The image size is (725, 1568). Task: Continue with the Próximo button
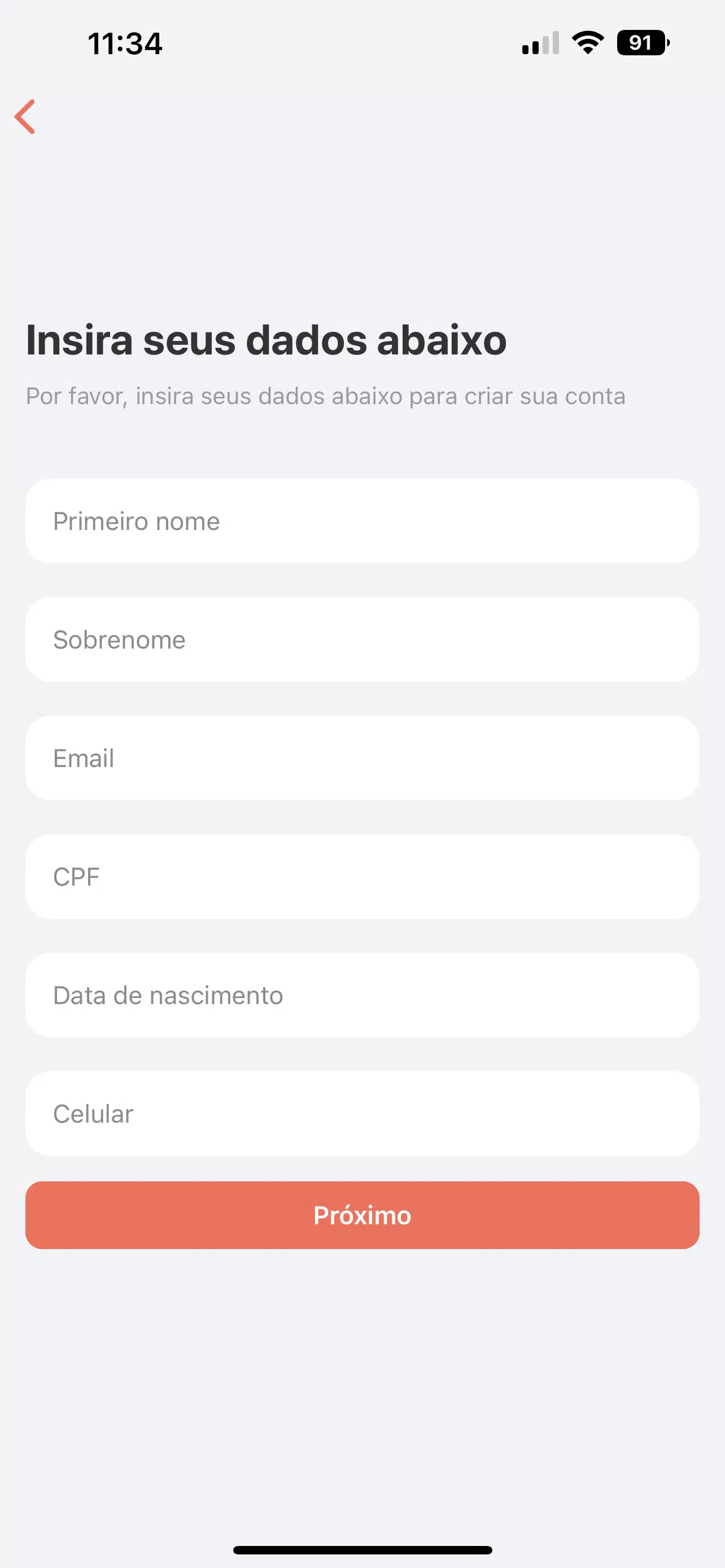coord(362,1215)
